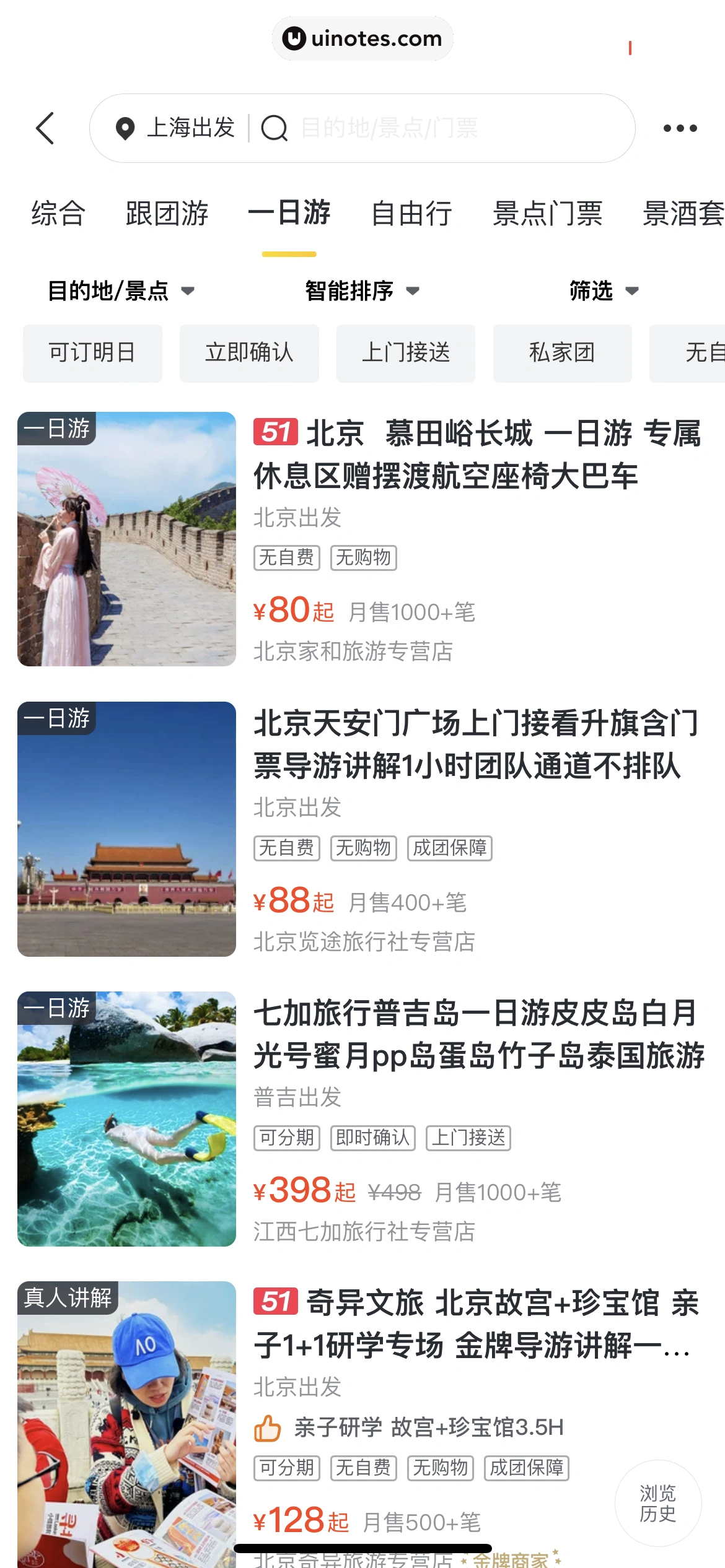Switch to the 综合 tab
The height and width of the screenshot is (1568, 725).
coord(58,214)
